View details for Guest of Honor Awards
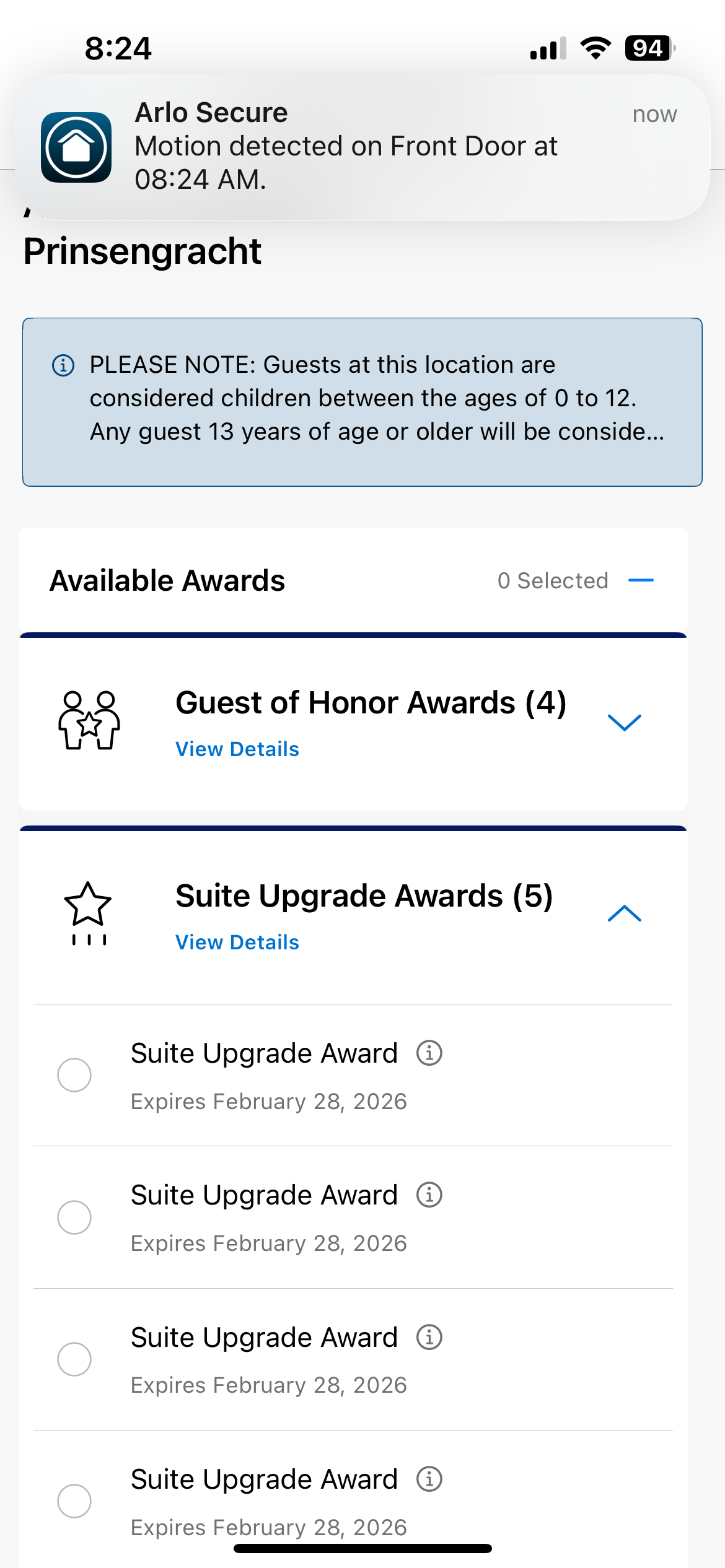 (237, 749)
